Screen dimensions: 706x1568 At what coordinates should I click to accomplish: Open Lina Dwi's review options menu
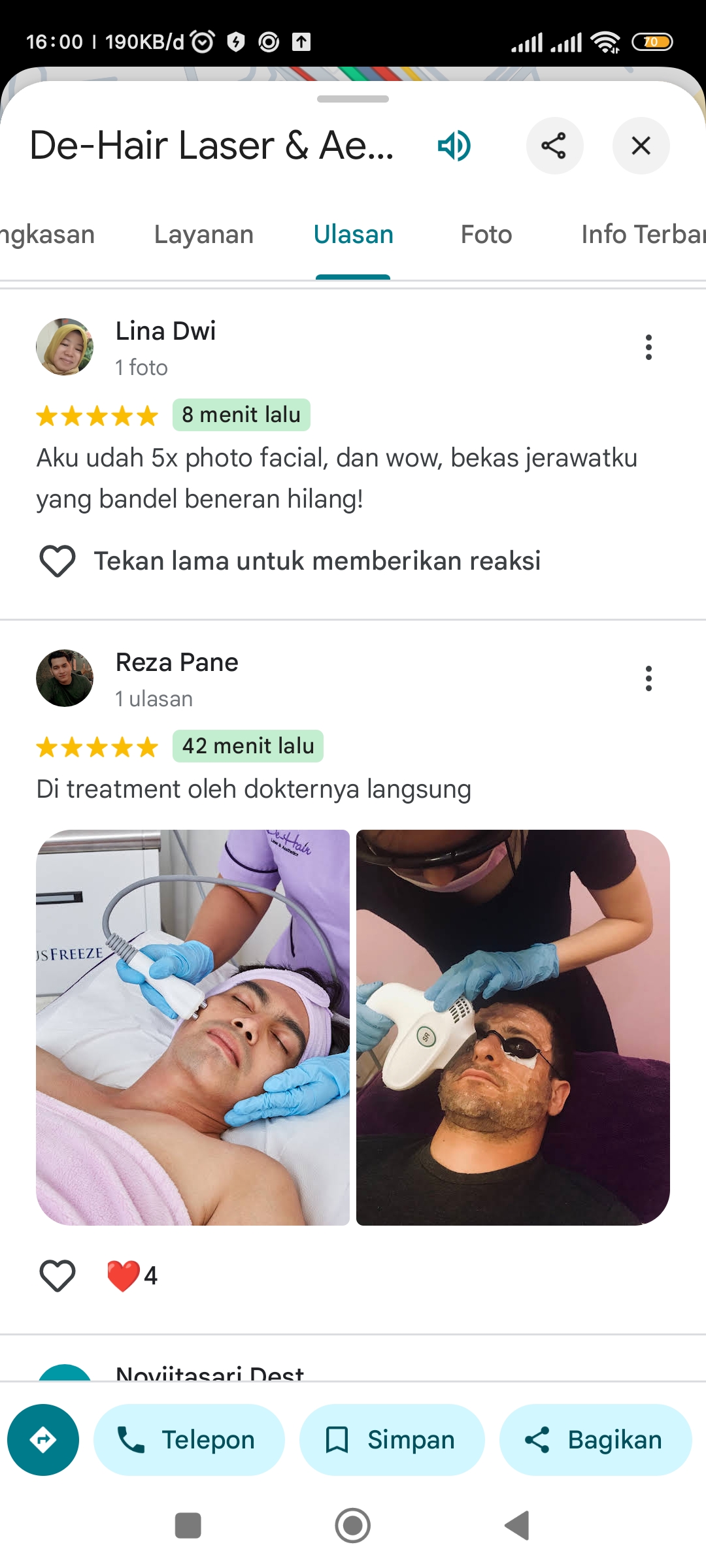[x=648, y=348]
